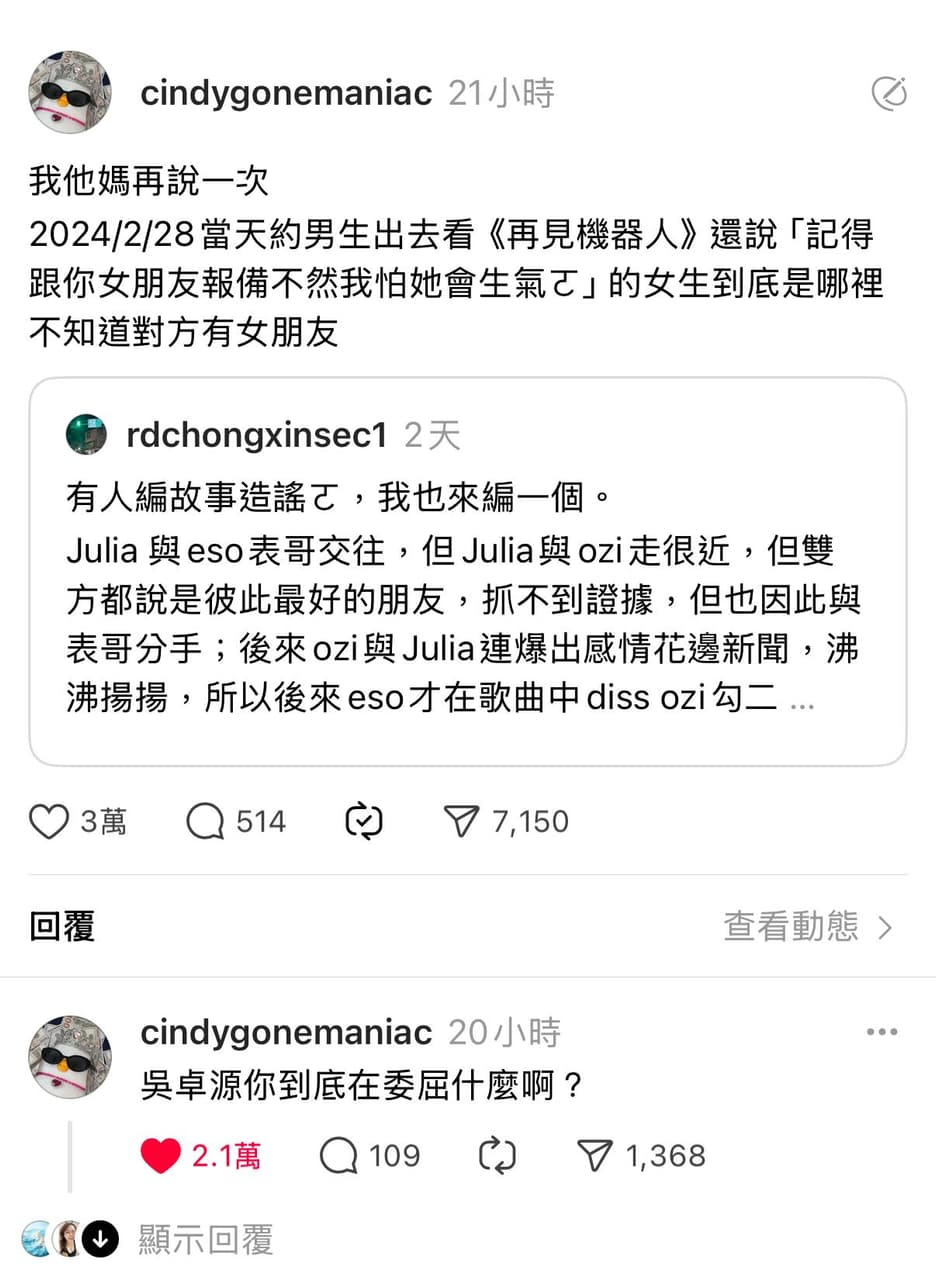The height and width of the screenshot is (1280, 936).
Task: Repost the reply mentioning 吳卓源
Action: pos(498,1156)
